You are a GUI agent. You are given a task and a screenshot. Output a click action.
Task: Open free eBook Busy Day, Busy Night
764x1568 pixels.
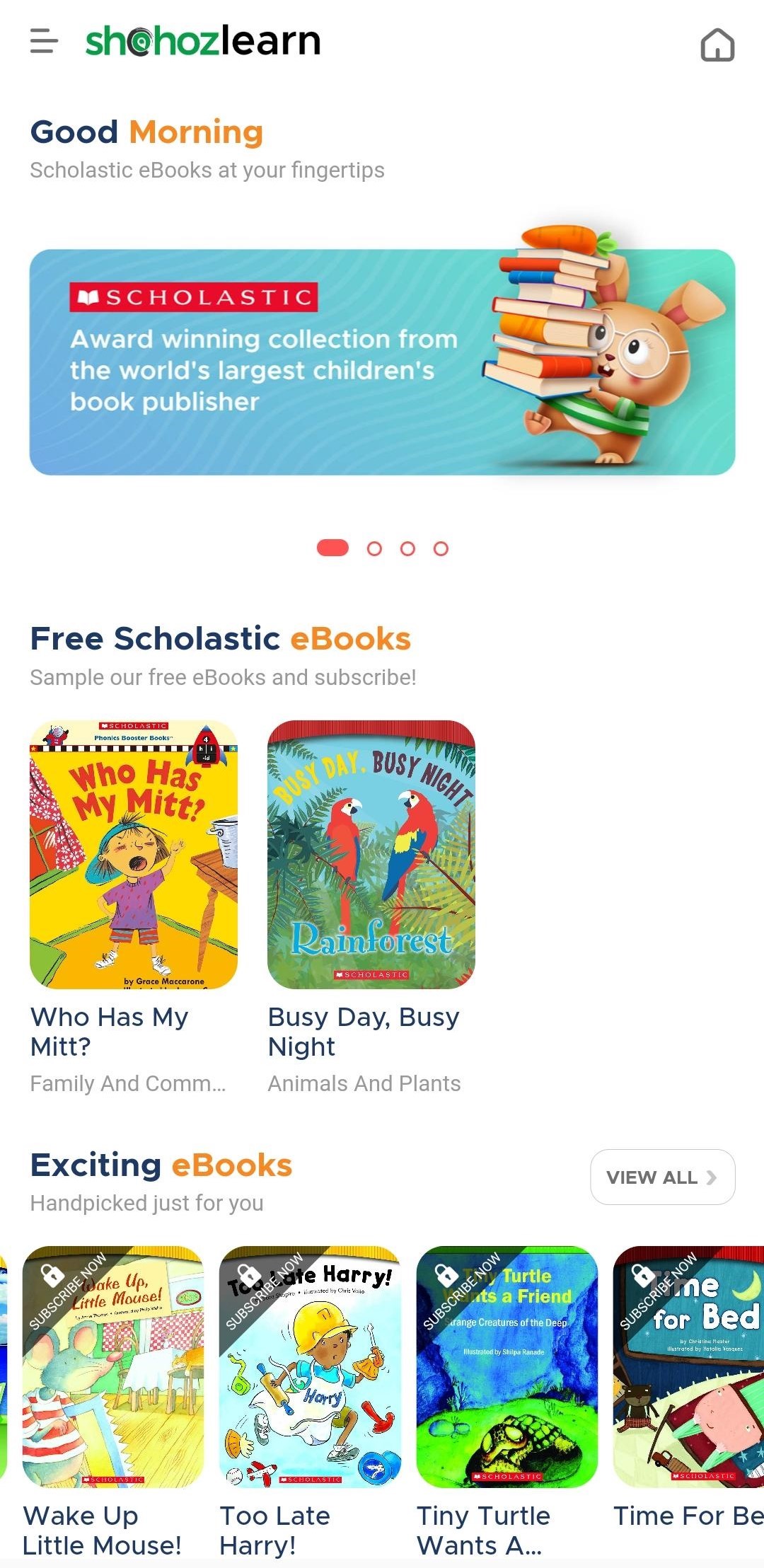pyautogui.click(x=371, y=855)
